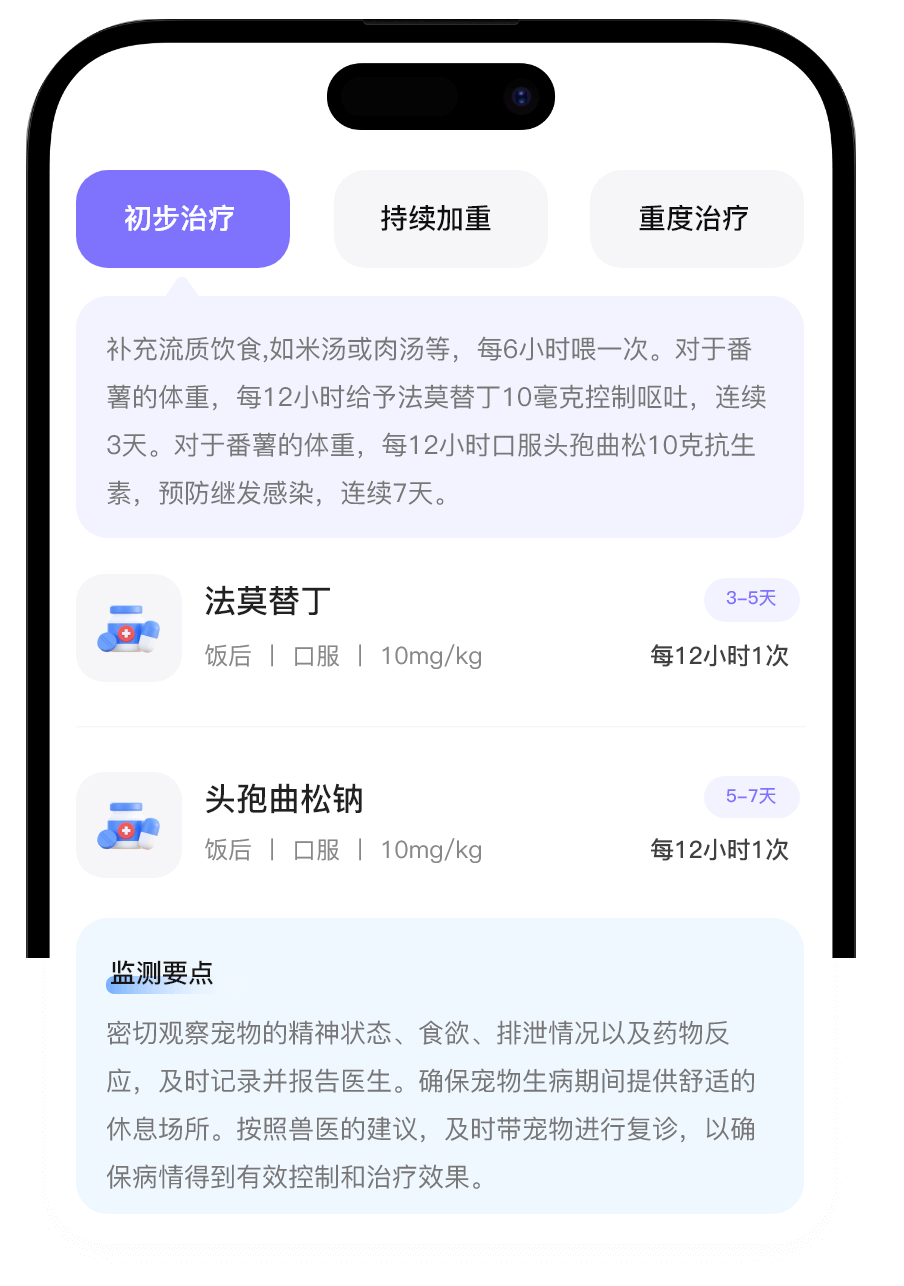
Task: Open the 法莫替丁 medication row
Action: click(x=440, y=628)
